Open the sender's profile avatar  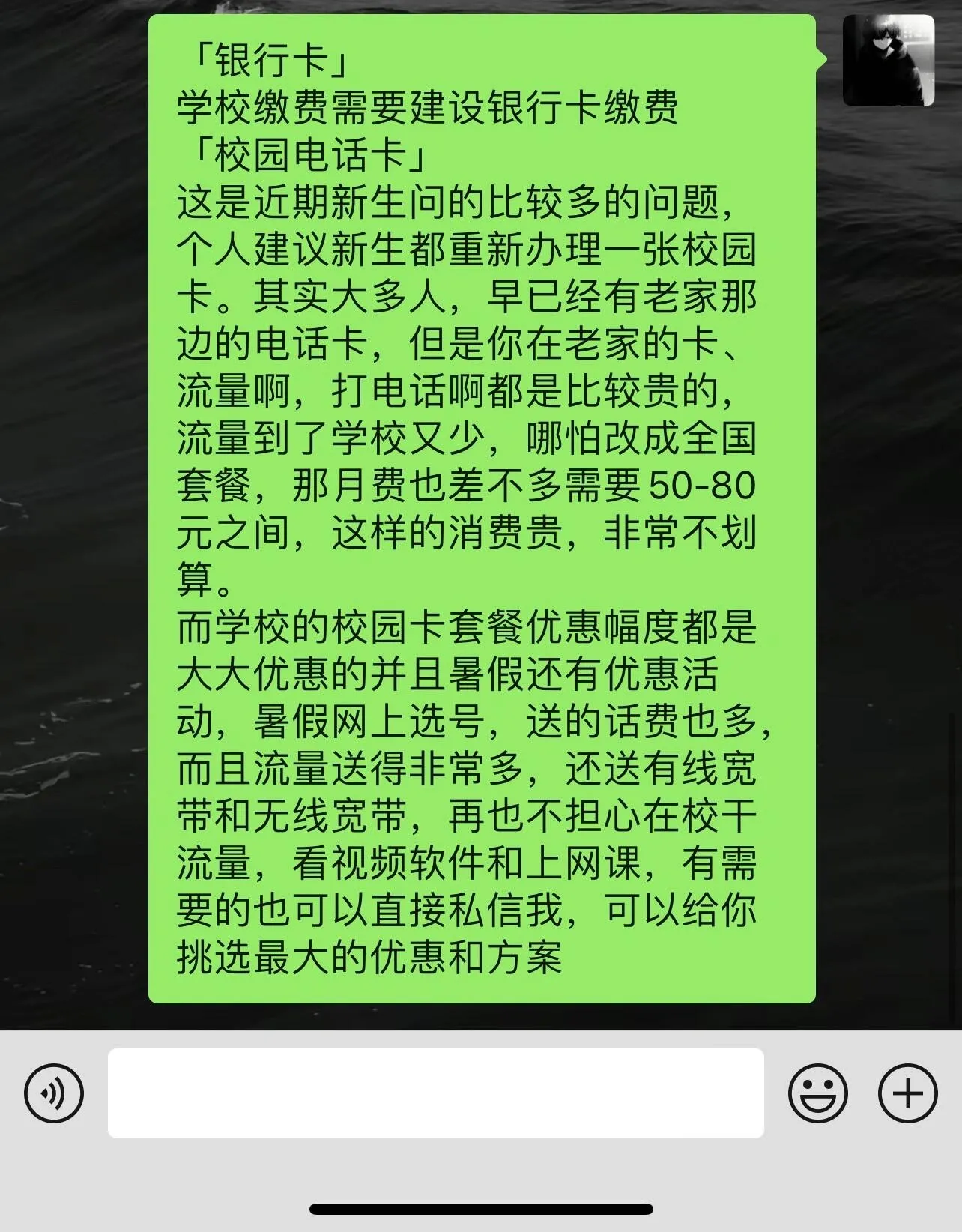point(889,61)
